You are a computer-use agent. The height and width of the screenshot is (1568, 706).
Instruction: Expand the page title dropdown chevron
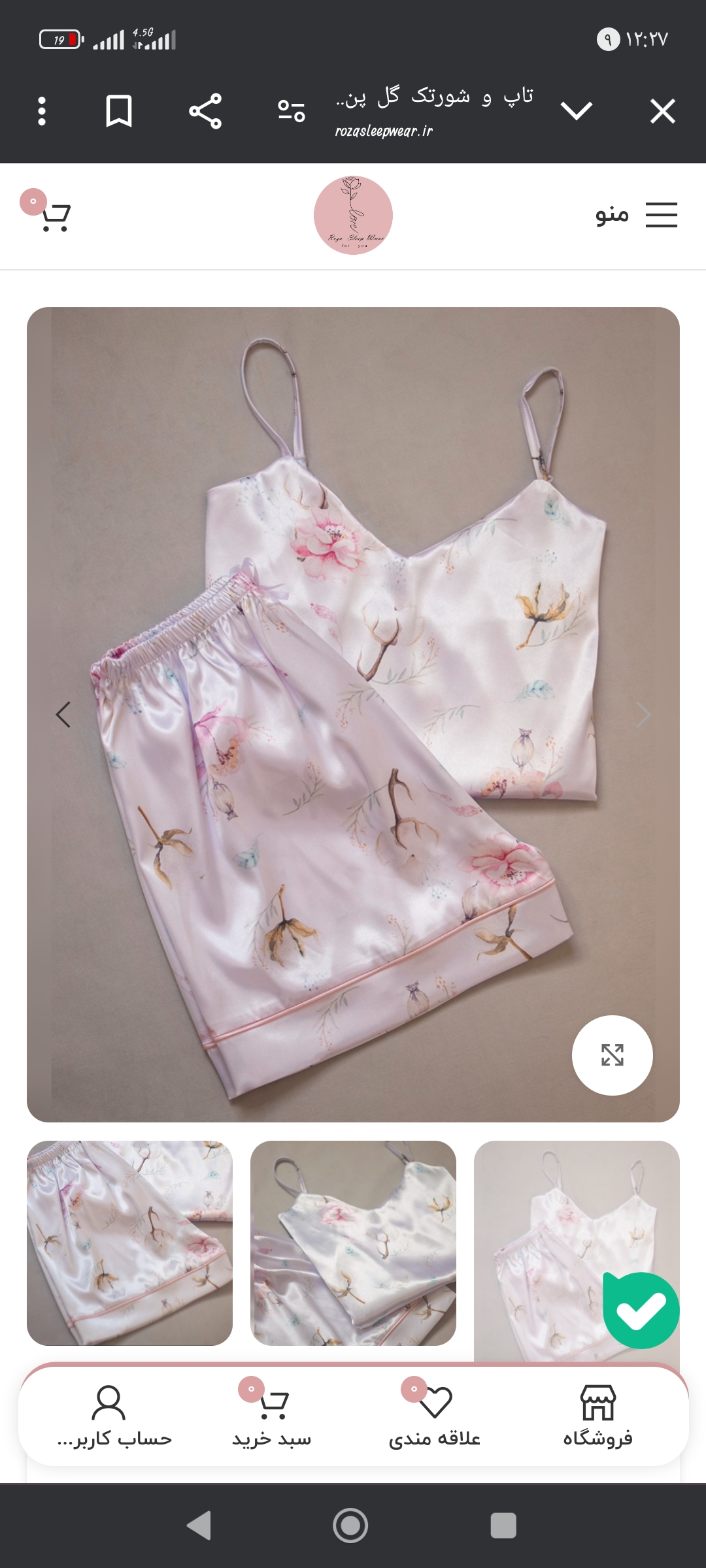point(576,111)
